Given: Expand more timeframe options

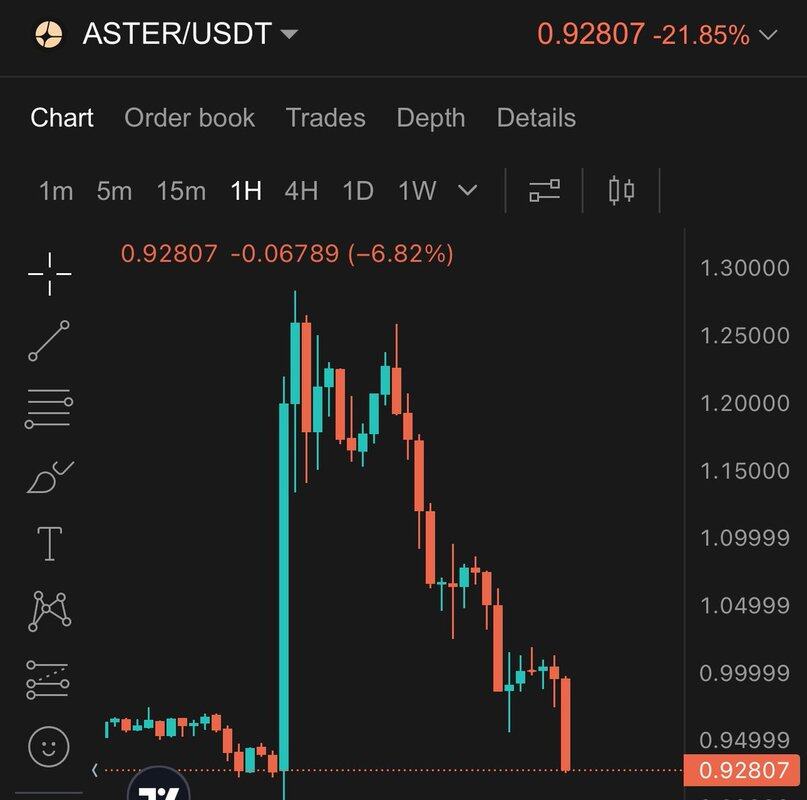Looking at the screenshot, I should pyautogui.click(x=467, y=190).
